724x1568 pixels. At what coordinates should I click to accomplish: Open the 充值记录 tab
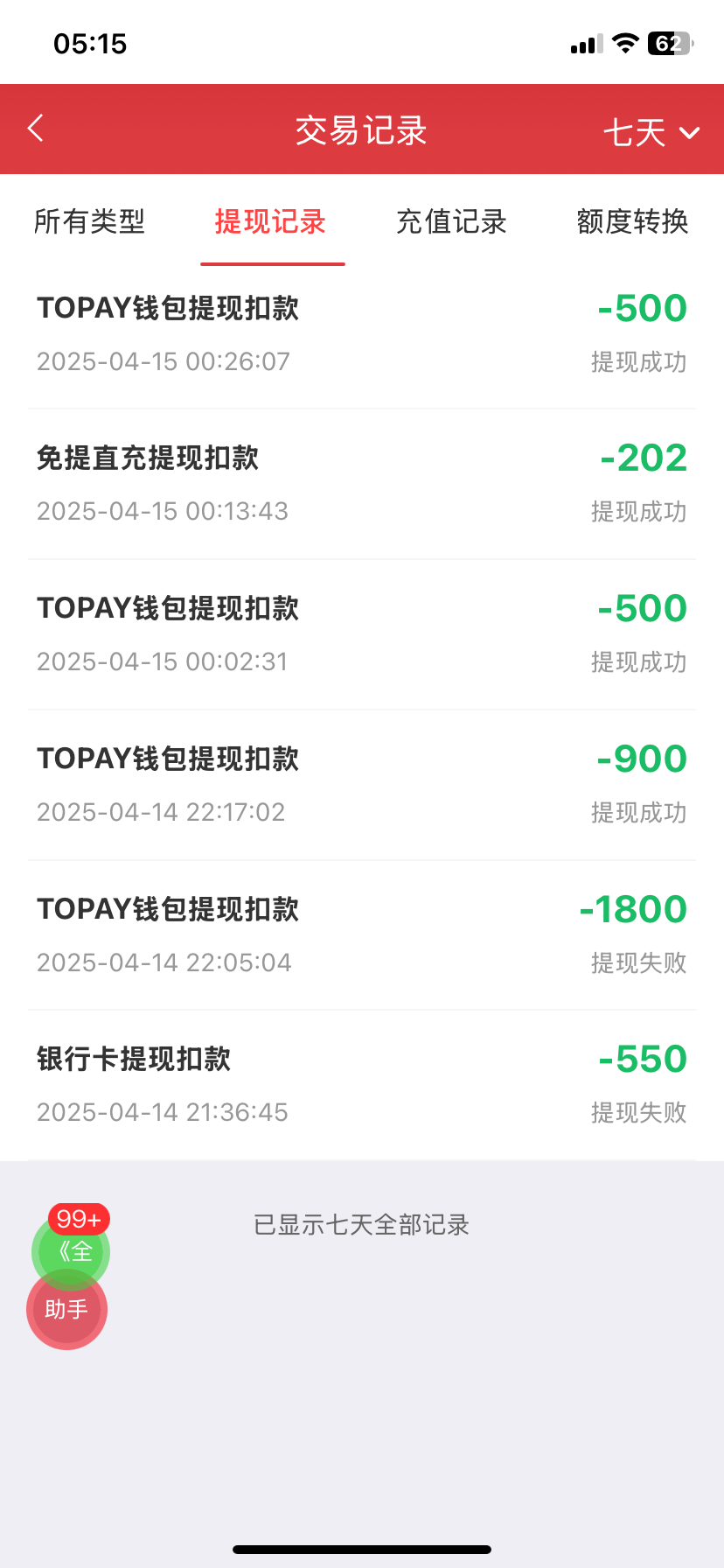point(451,221)
